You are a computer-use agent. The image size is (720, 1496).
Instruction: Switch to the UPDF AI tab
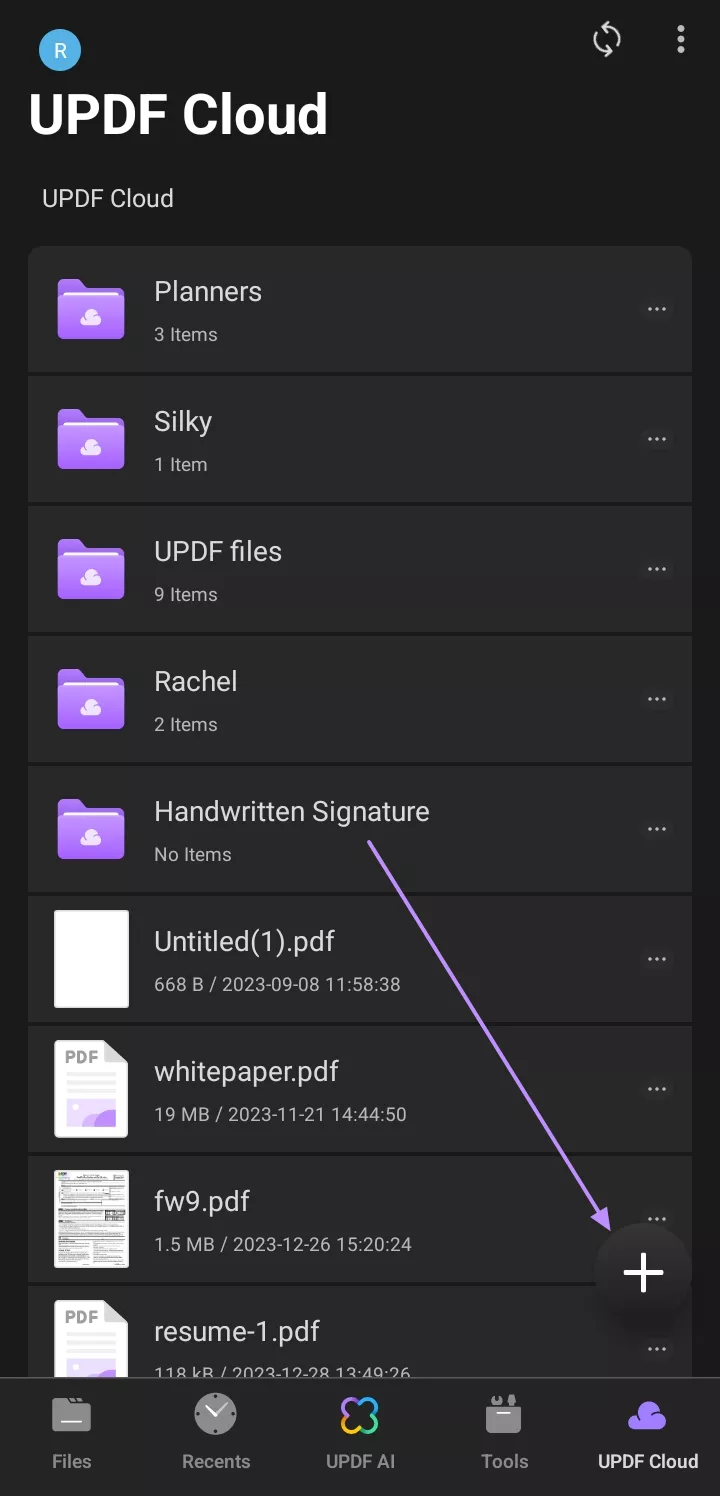(x=360, y=1435)
